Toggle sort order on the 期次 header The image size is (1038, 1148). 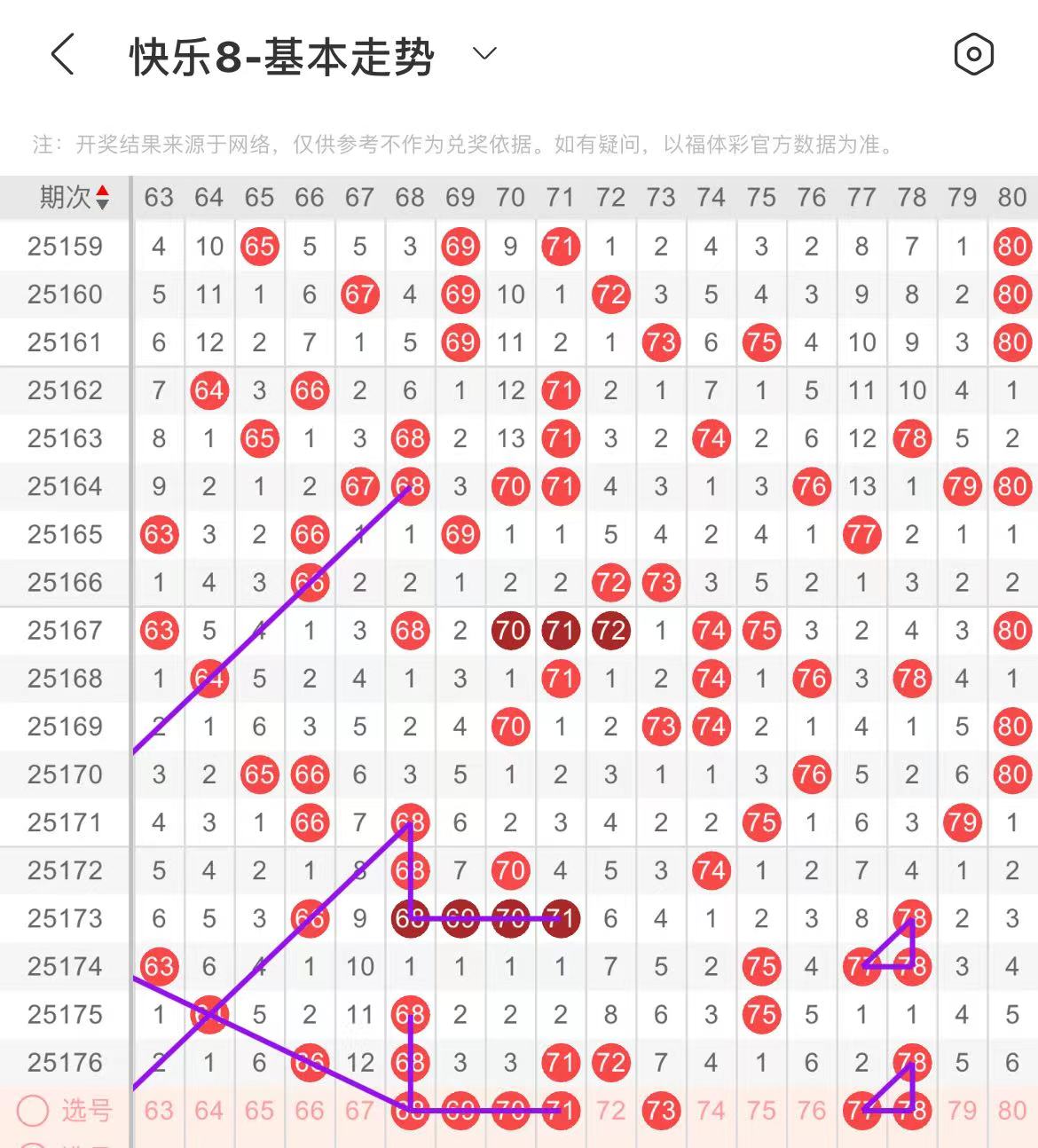click(75, 197)
